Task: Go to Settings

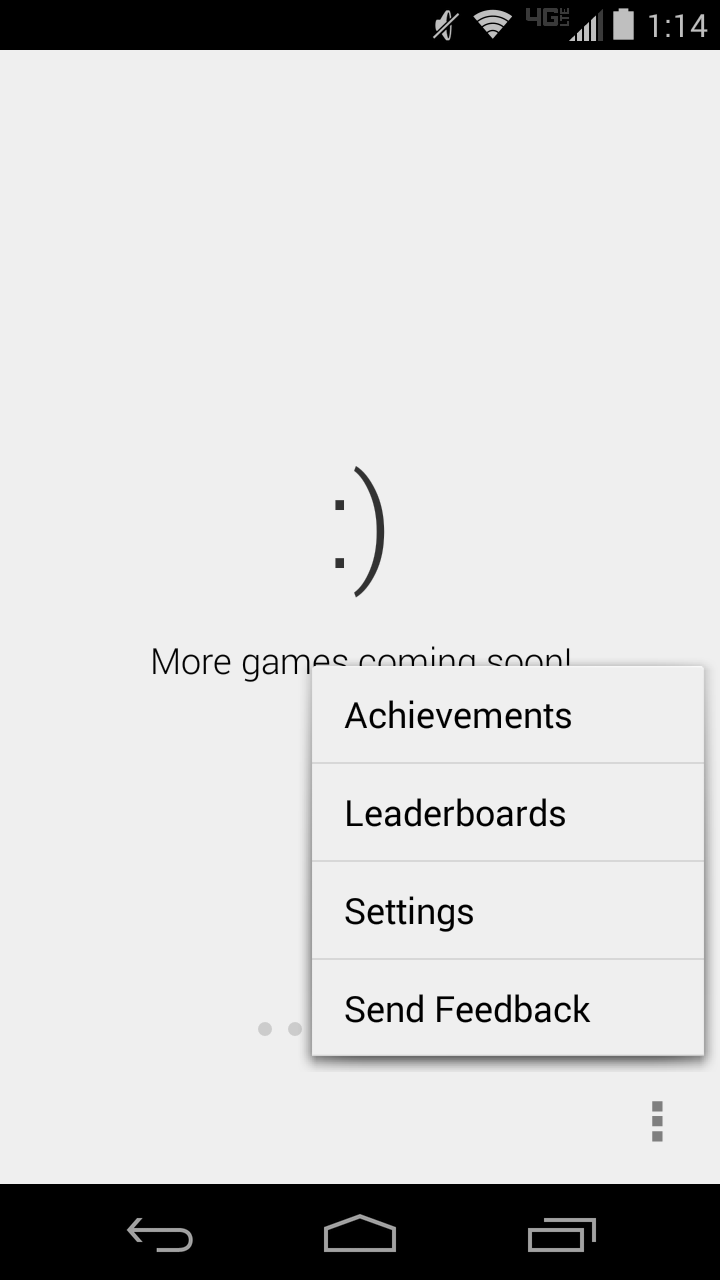Action: [507, 911]
